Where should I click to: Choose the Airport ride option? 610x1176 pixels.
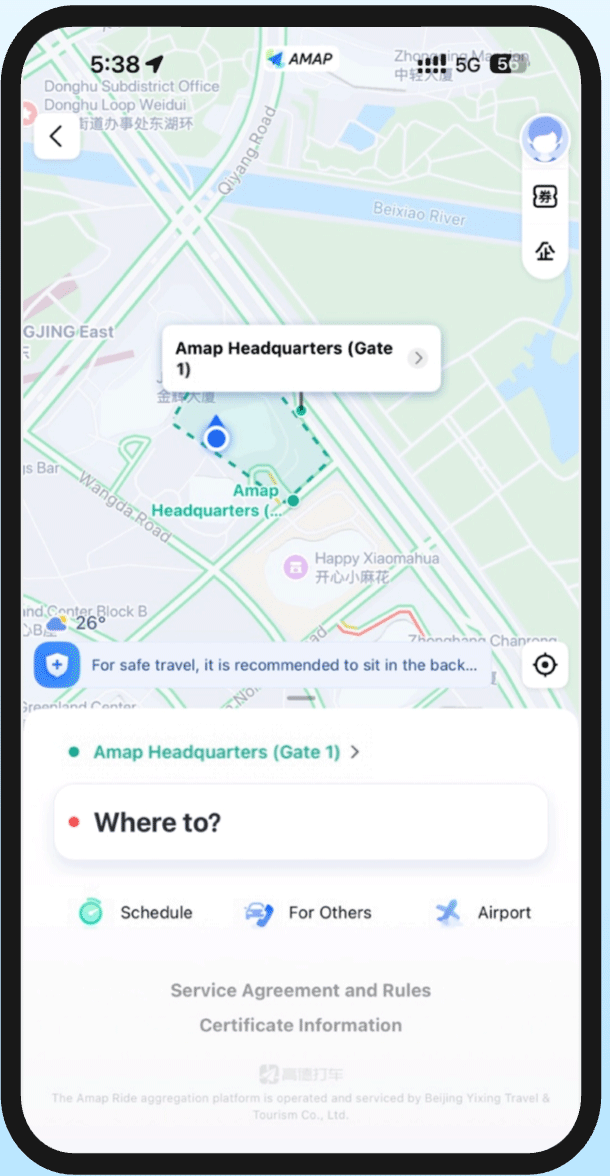pos(484,912)
